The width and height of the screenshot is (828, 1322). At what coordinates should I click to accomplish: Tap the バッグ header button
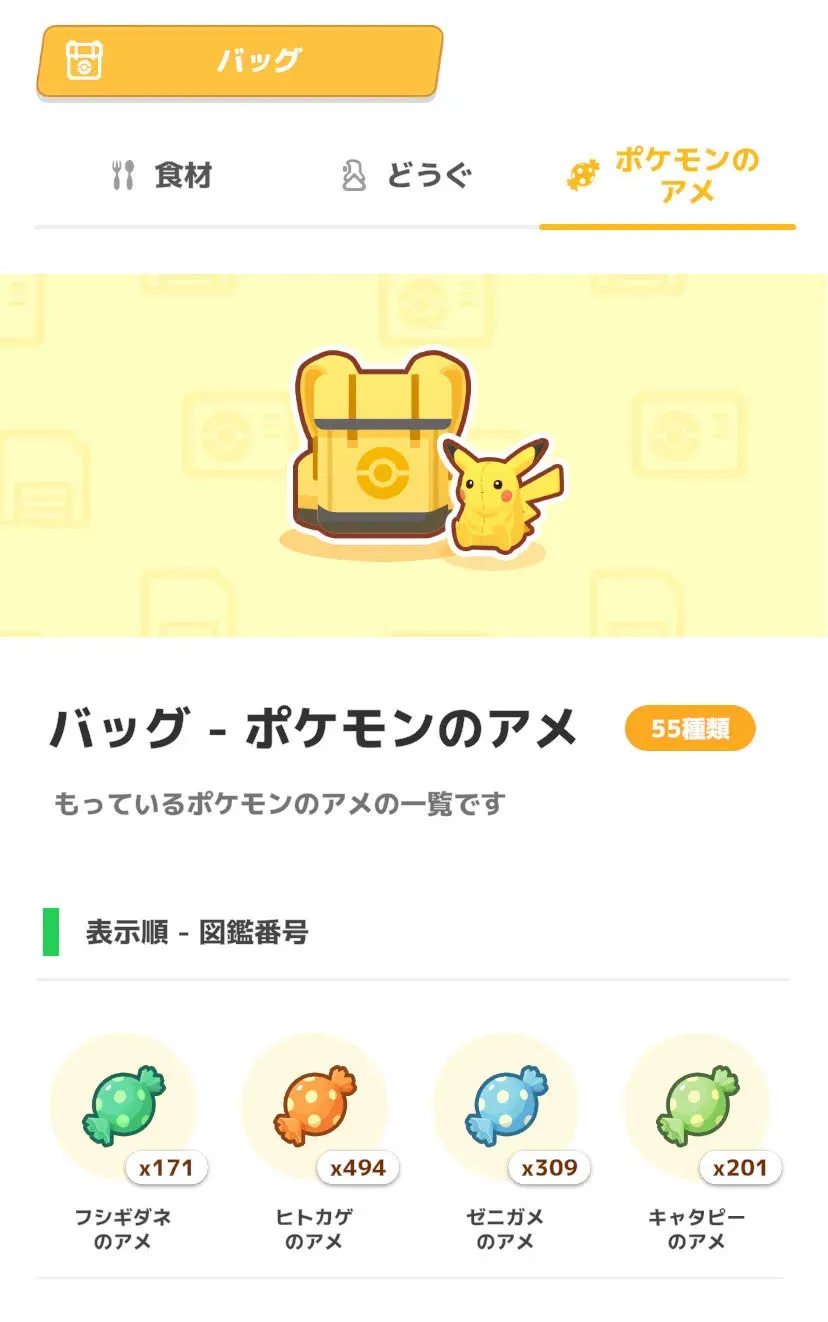coord(239,61)
